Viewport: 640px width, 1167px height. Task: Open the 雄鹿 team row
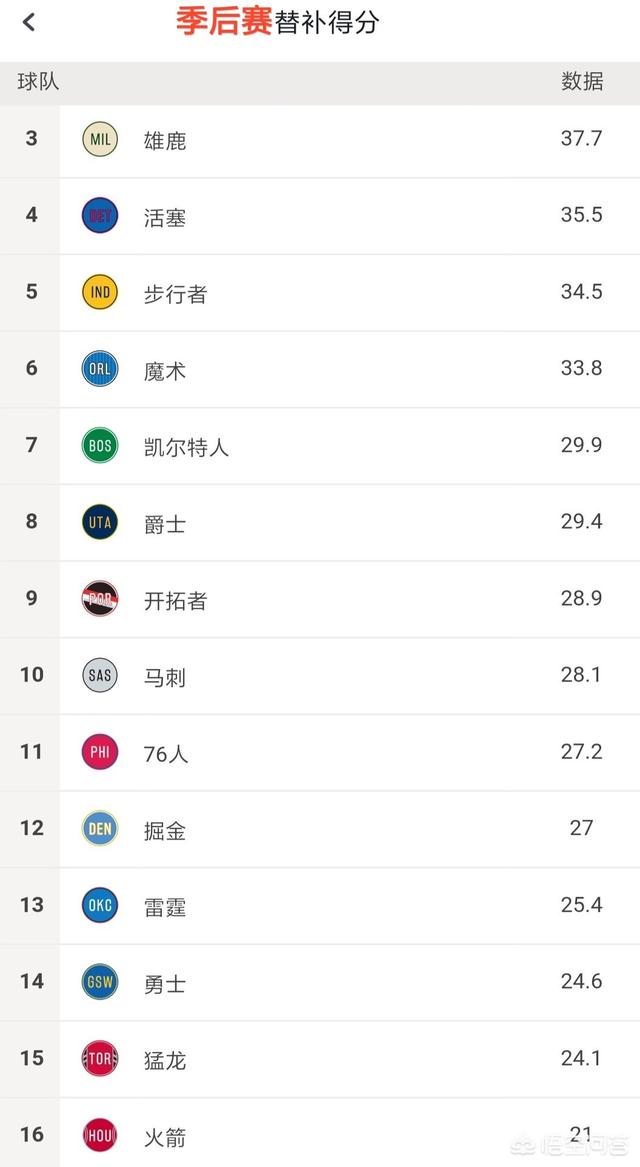point(320,139)
